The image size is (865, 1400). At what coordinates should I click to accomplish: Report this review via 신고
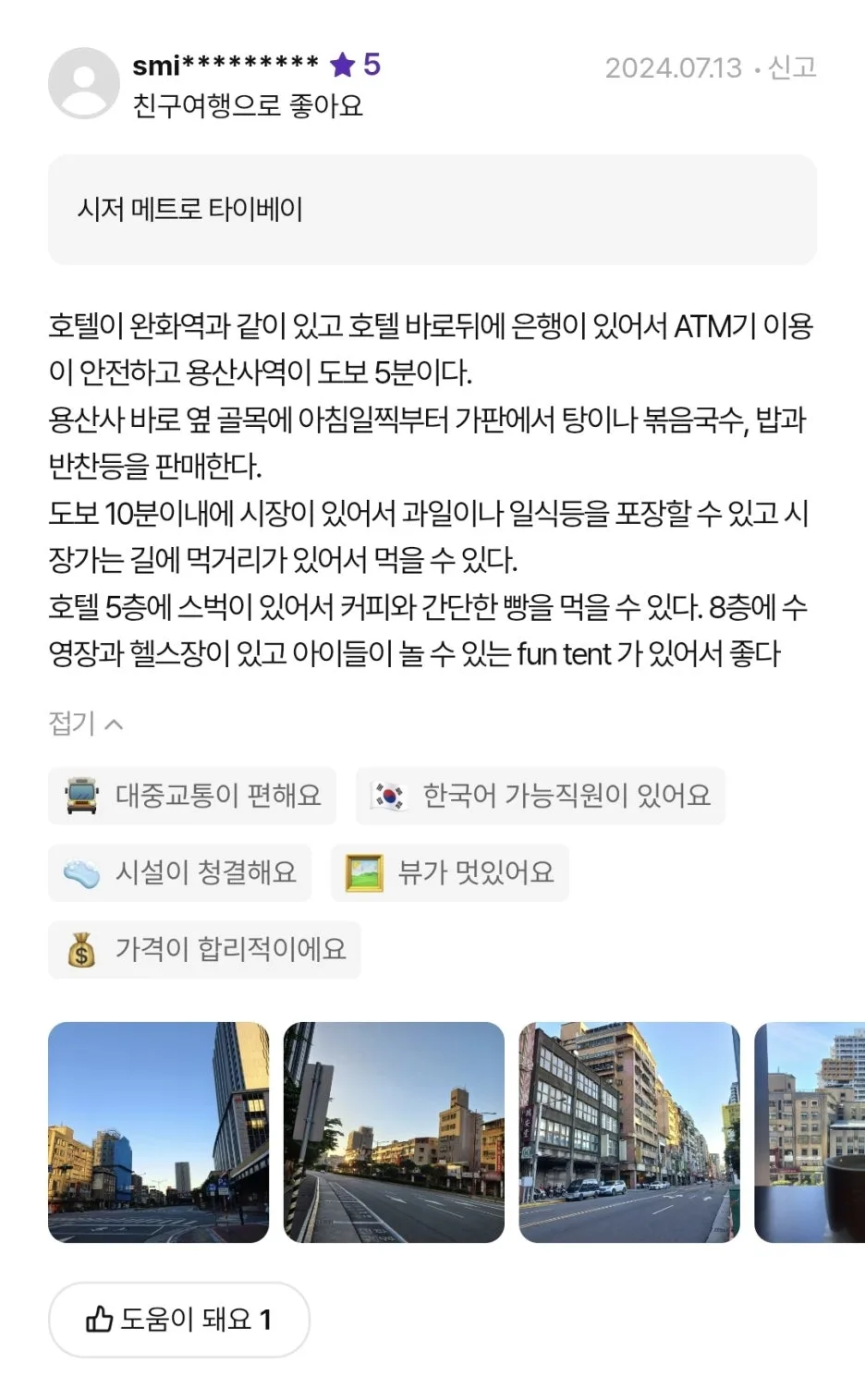coord(792,67)
